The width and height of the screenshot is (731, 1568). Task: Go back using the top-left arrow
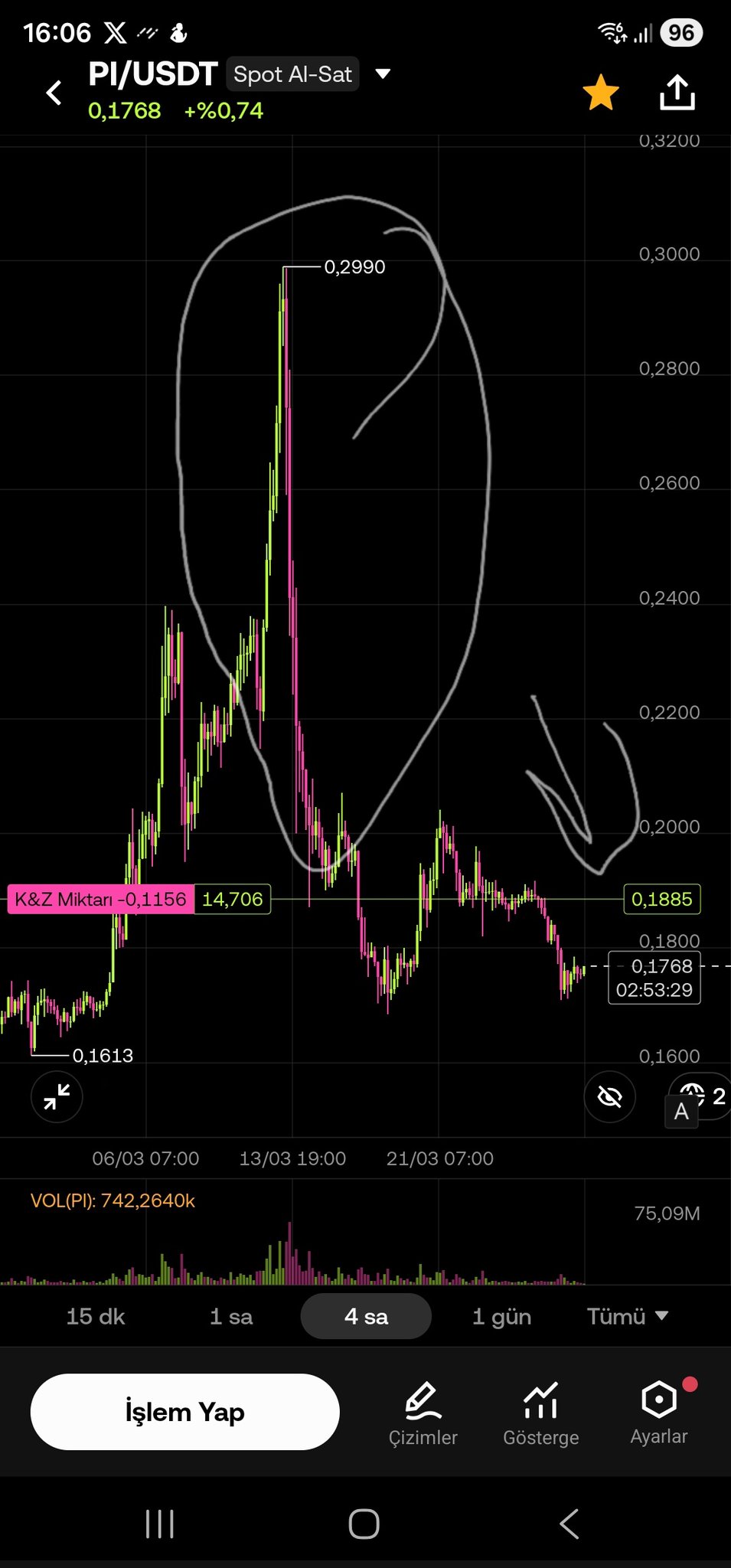point(54,93)
